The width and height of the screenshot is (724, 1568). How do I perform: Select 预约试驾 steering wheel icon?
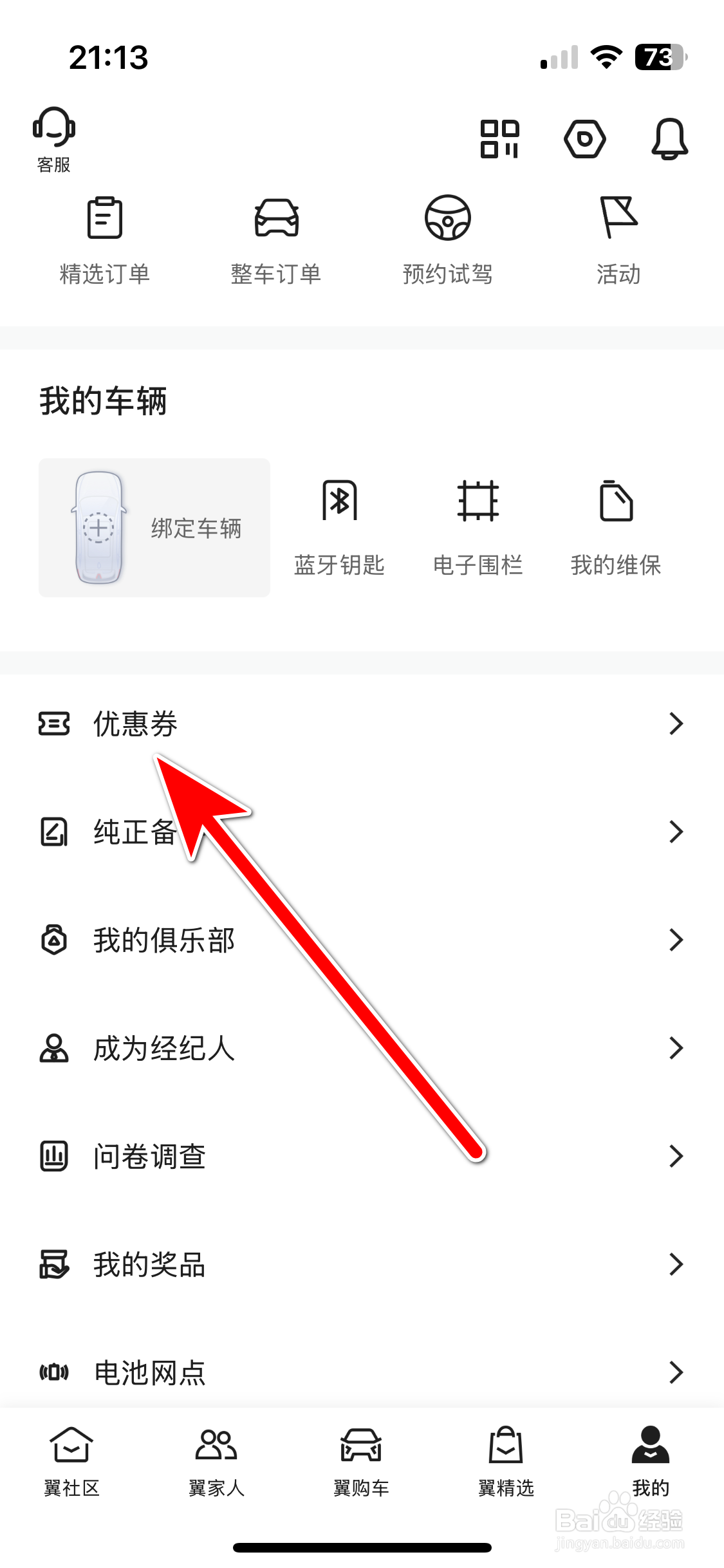(x=449, y=219)
